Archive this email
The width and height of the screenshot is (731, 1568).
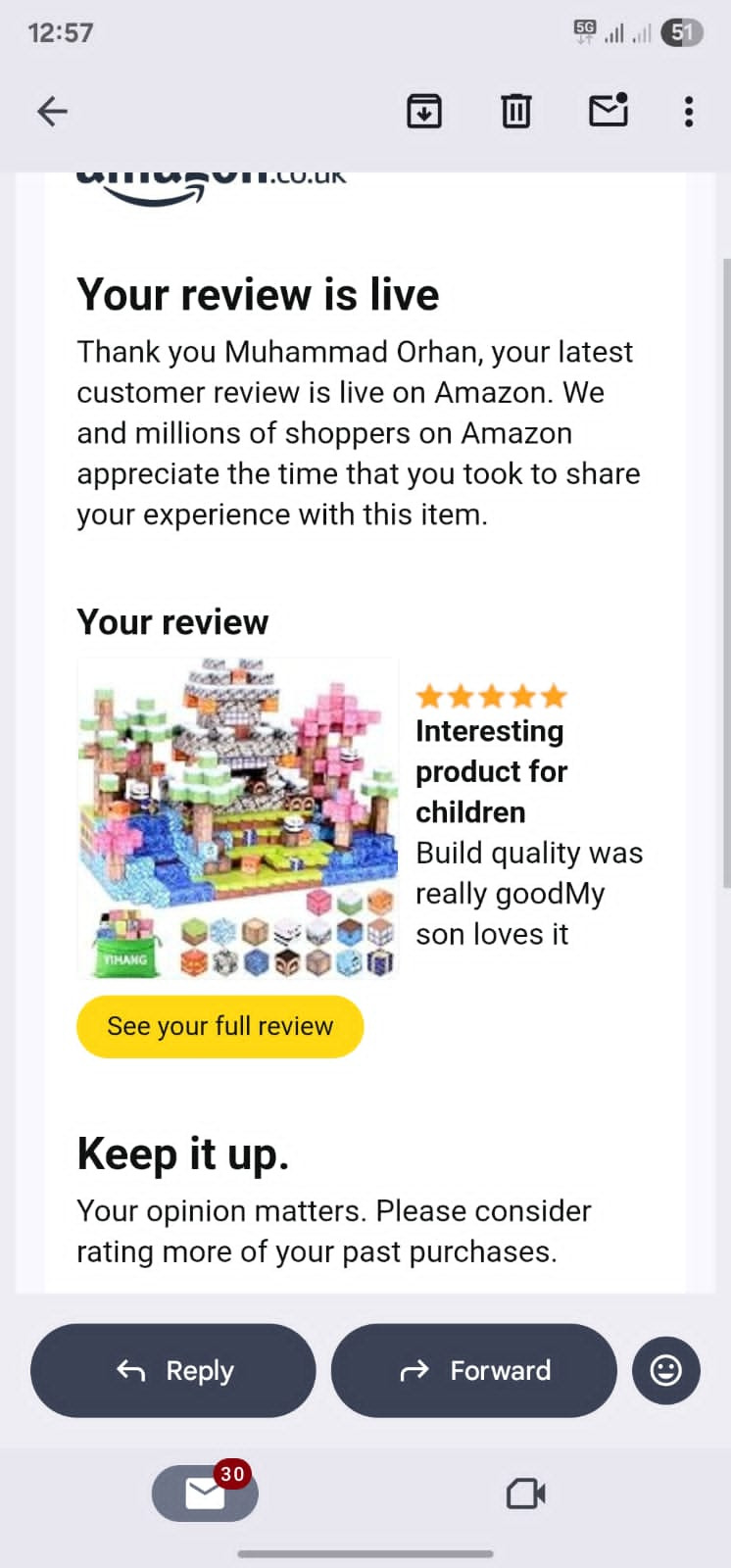(423, 111)
